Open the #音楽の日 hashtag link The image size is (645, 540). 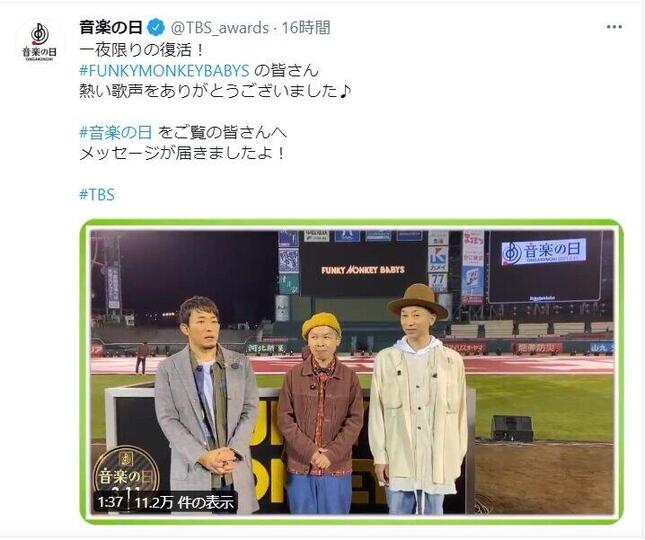116,132
